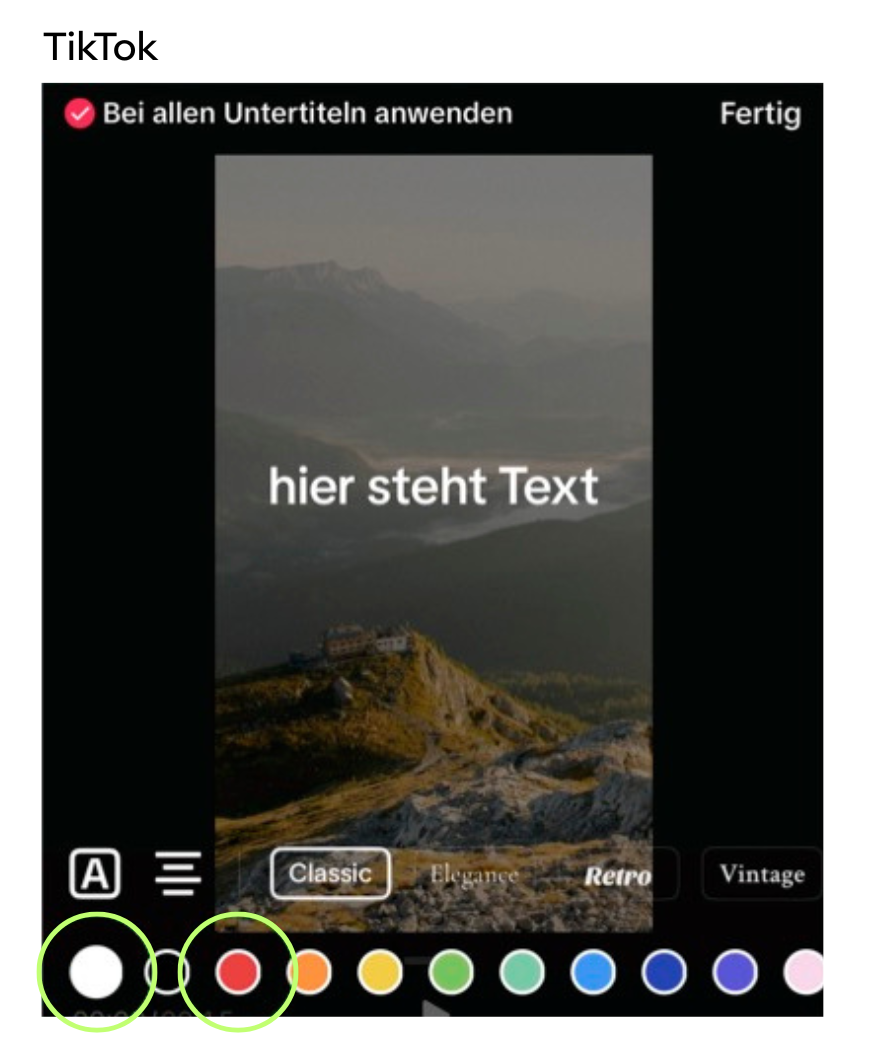This screenshot has height=1060, width=879.
Task: Switch to the Retro font style
Action: tap(618, 876)
